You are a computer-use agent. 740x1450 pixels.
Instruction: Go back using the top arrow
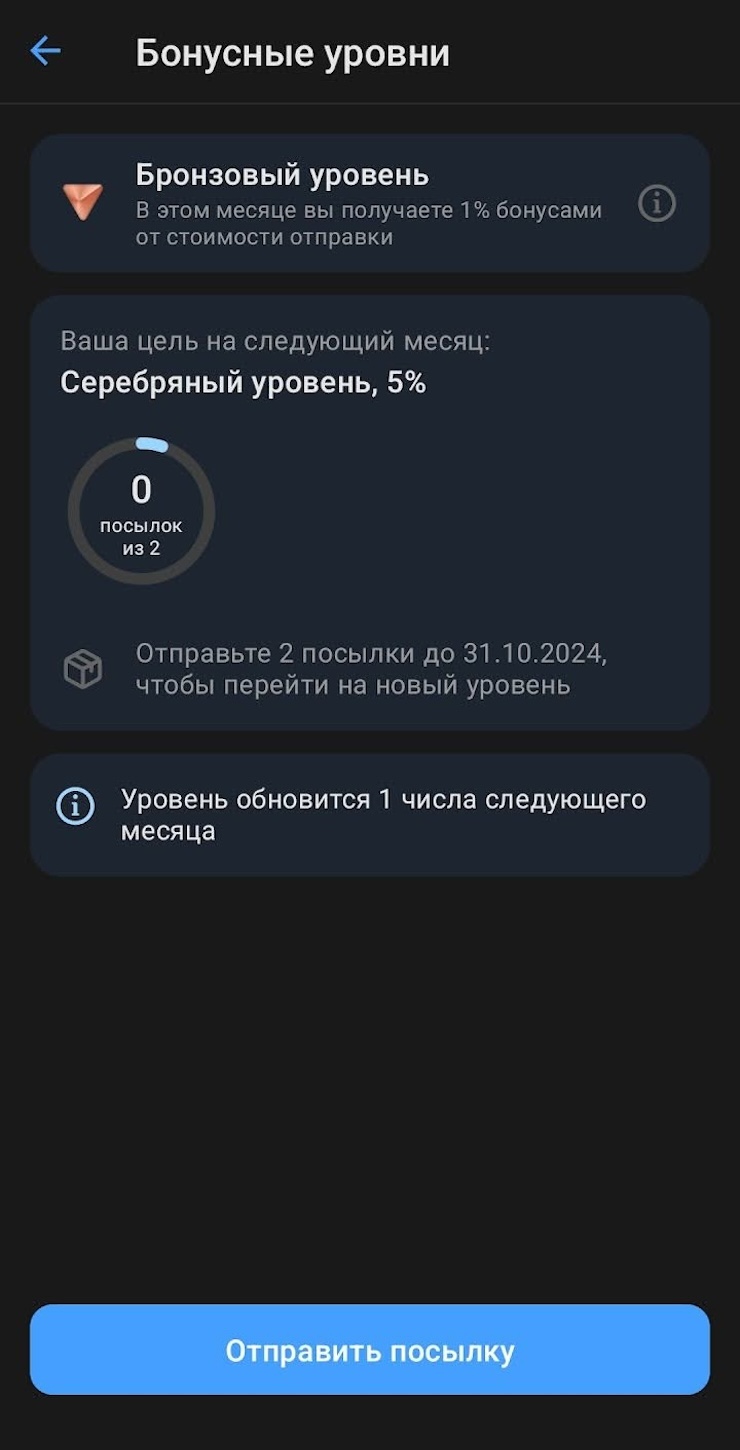tap(46, 51)
